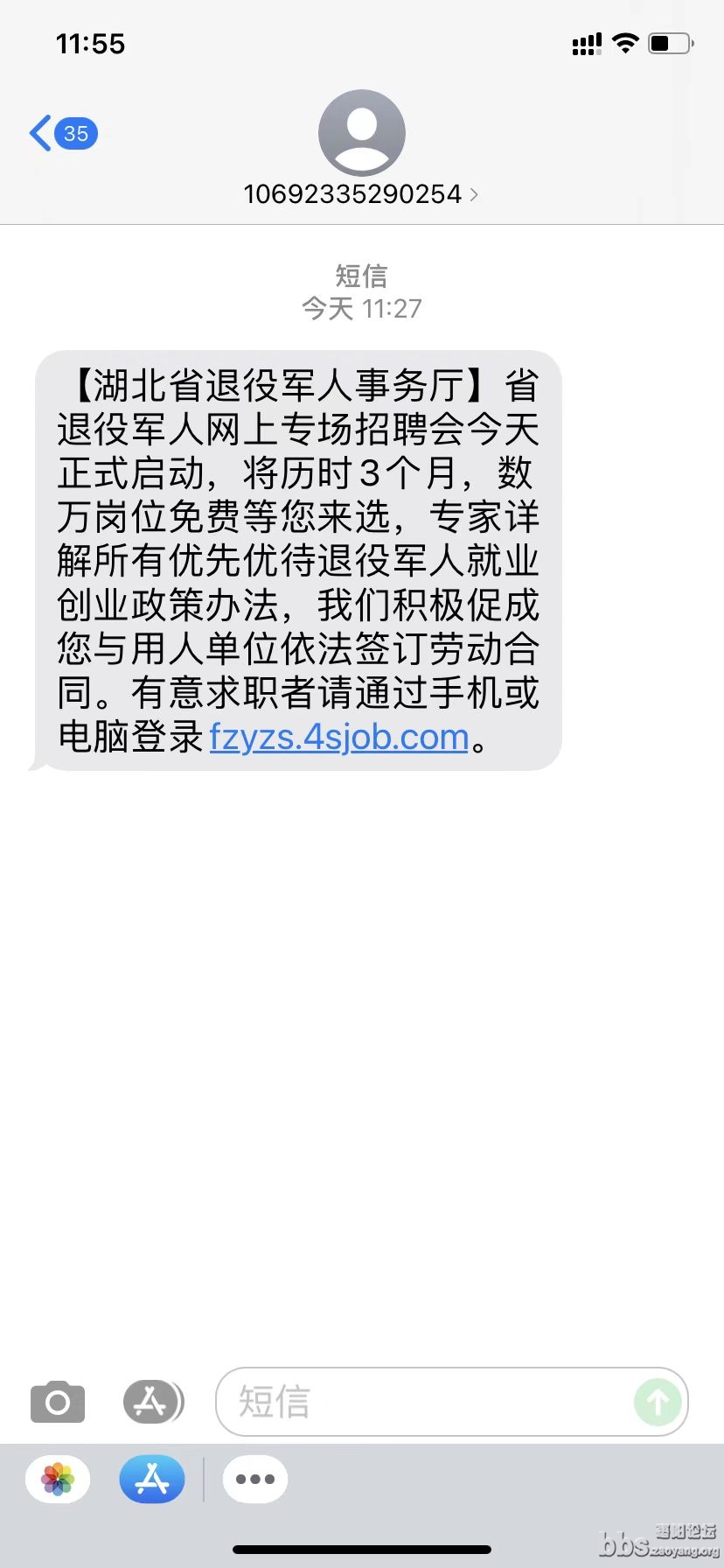The width and height of the screenshot is (724, 1568).
Task: Open contact details for 10692335290254
Action: coord(361,193)
